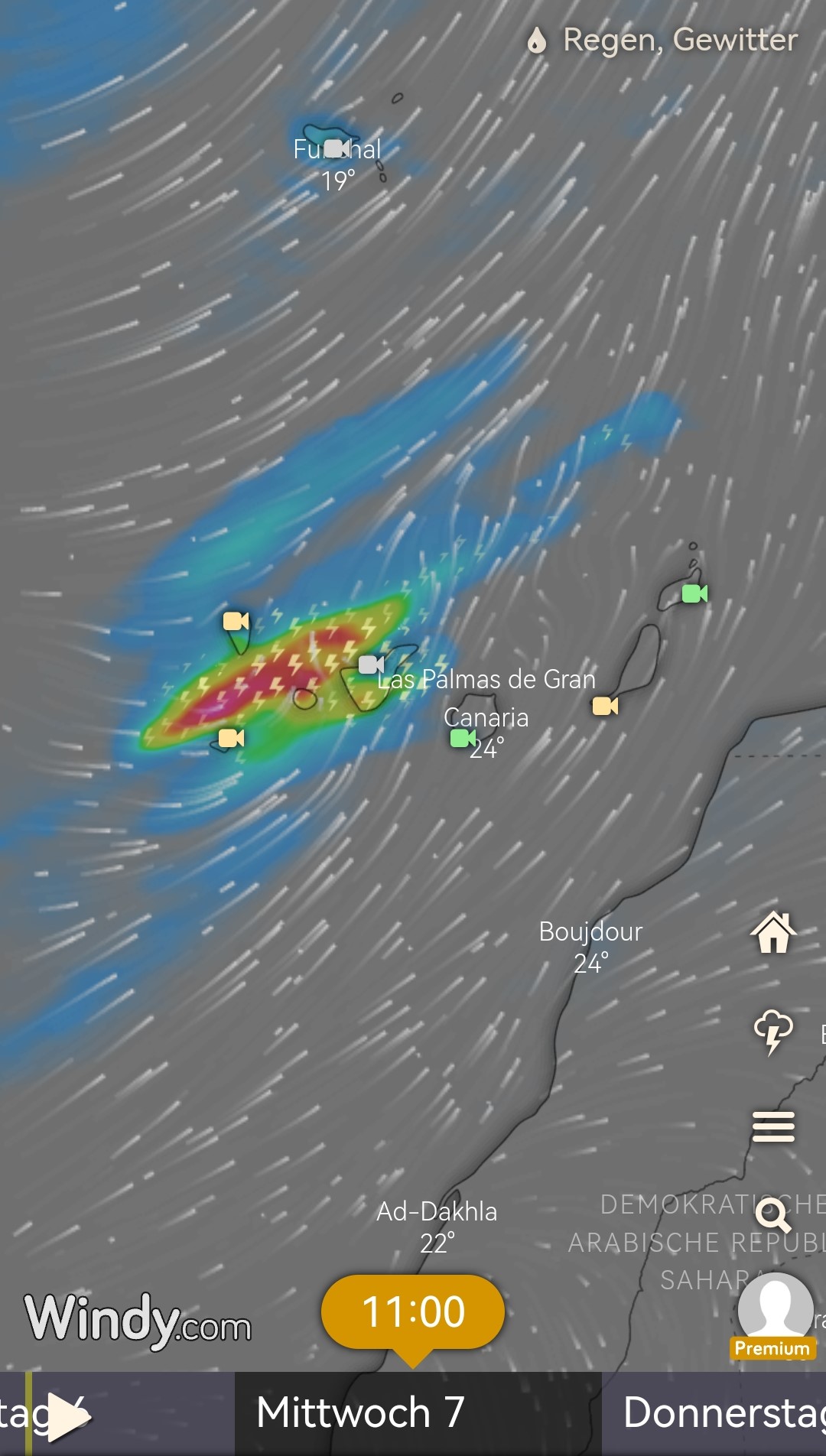This screenshot has width=826, height=1456.
Task: Open the thunderstorm layer icon
Action: (773, 1032)
